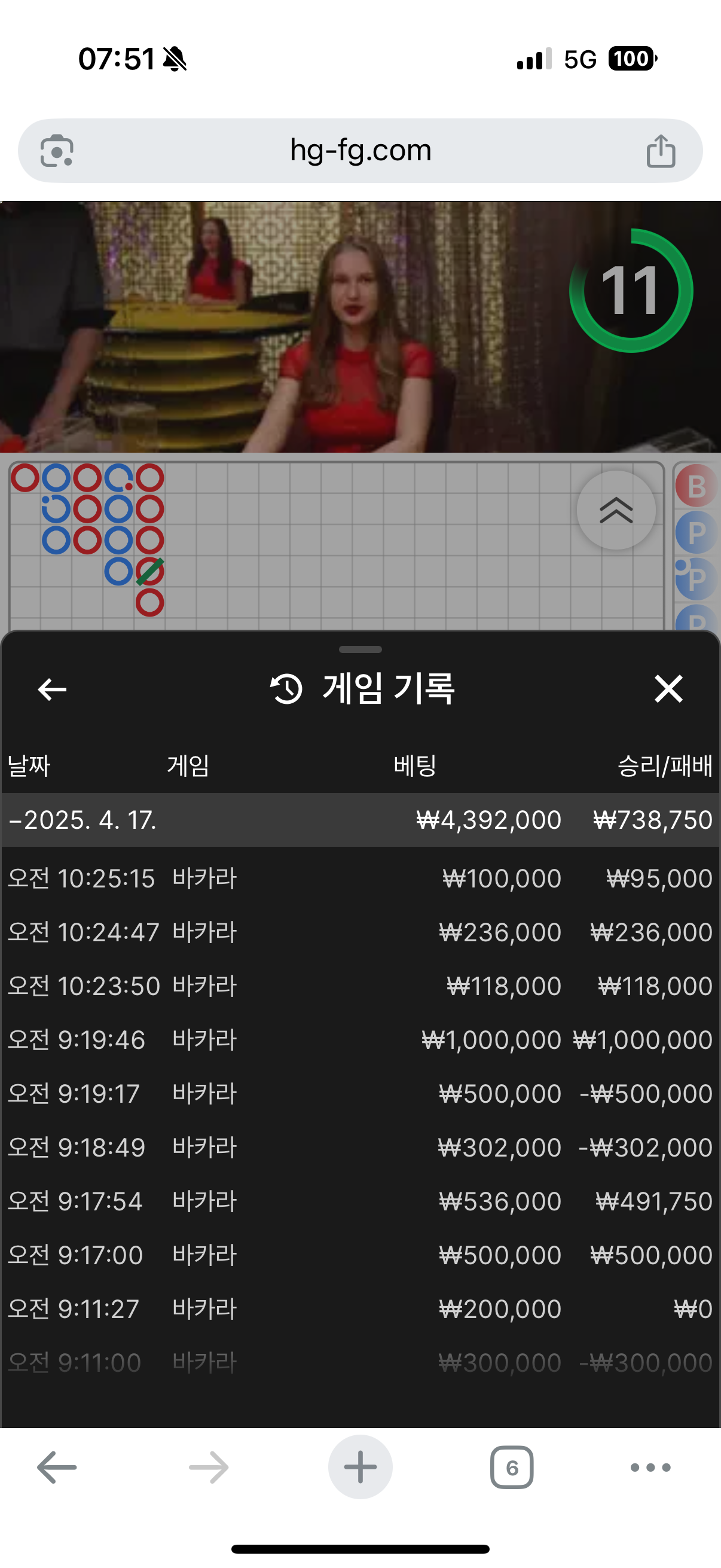Viewport: 721px width, 1568px height.
Task: Close the 게임 기록 panel
Action: 668,689
